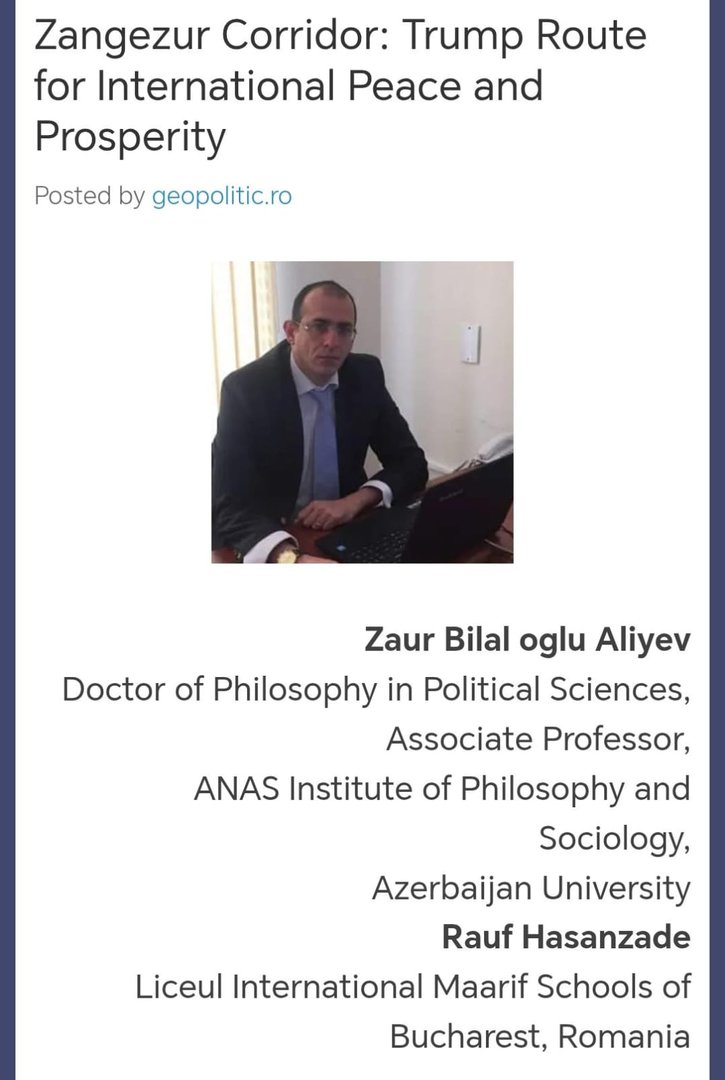Image resolution: width=725 pixels, height=1080 pixels.
Task: Open the geopolitic.ro author link
Action: point(221,196)
